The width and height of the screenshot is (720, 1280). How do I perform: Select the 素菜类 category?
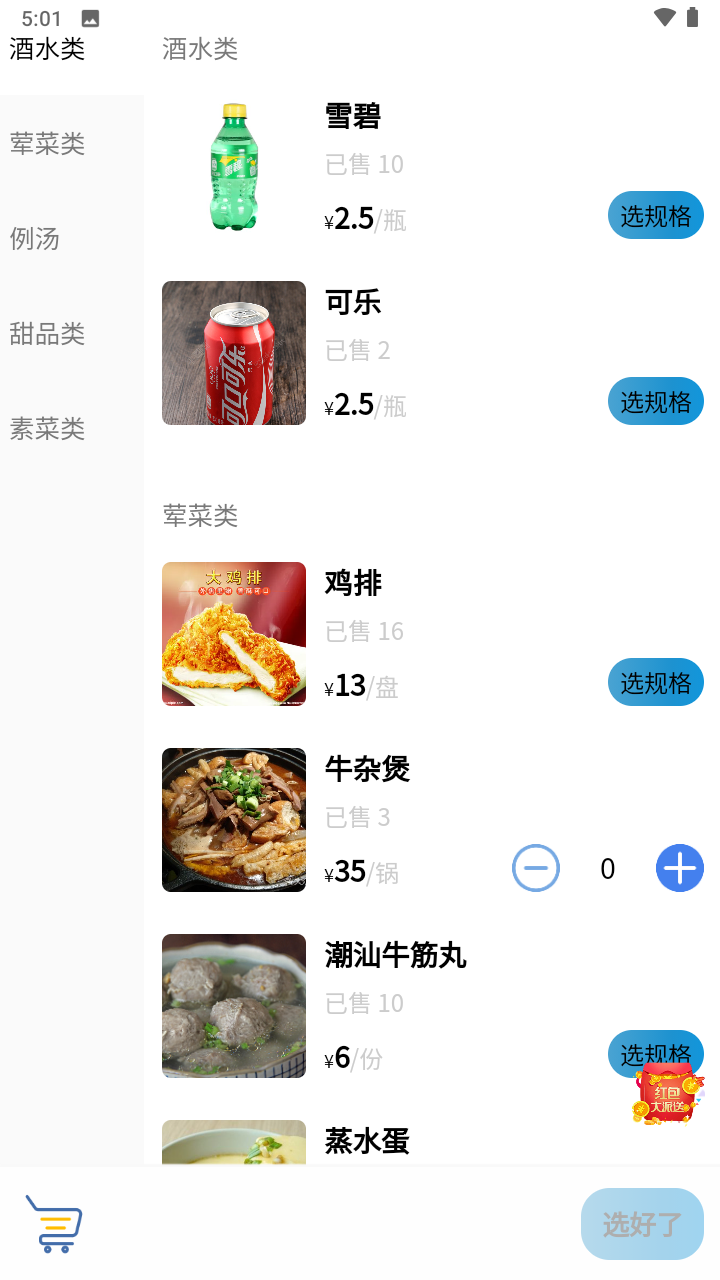click(x=47, y=429)
